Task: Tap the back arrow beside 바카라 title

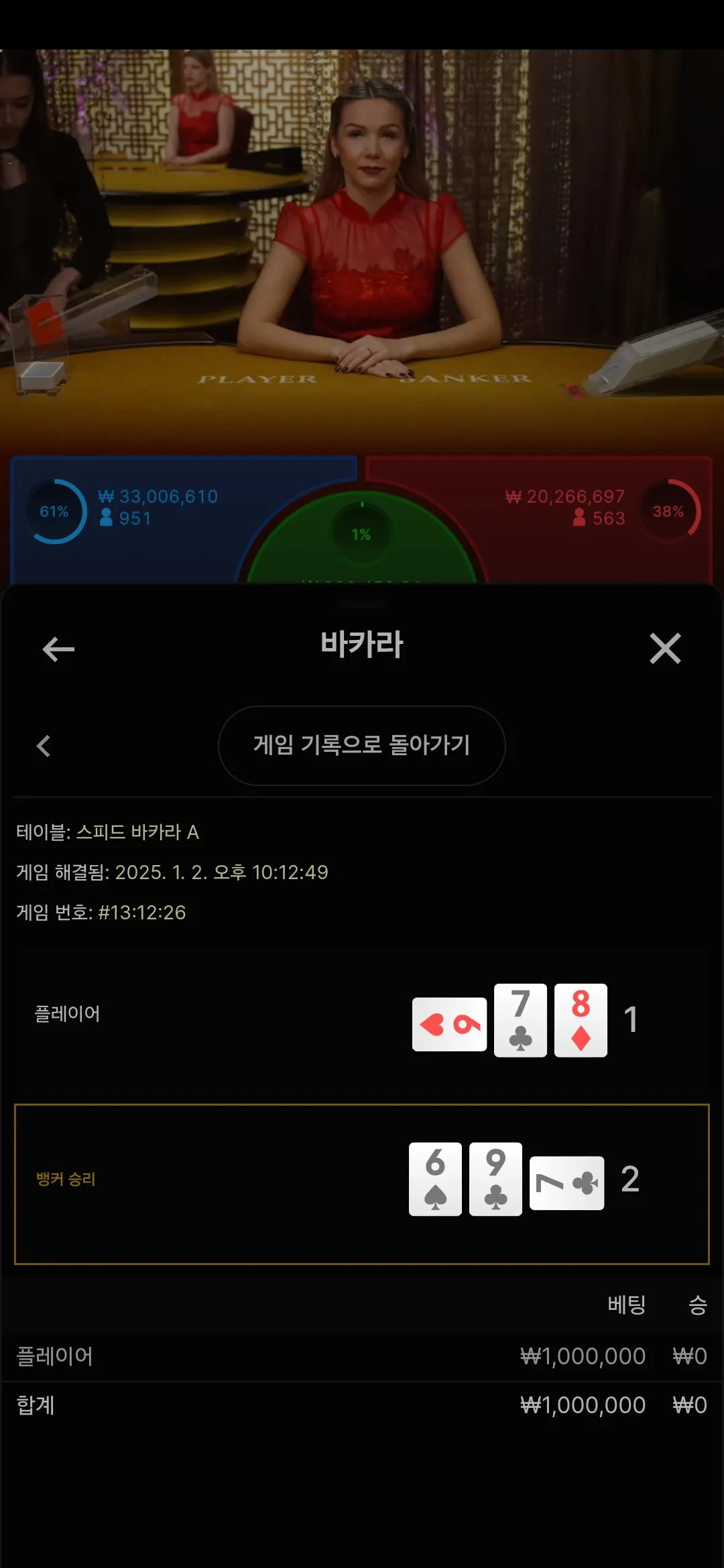Action: point(58,649)
